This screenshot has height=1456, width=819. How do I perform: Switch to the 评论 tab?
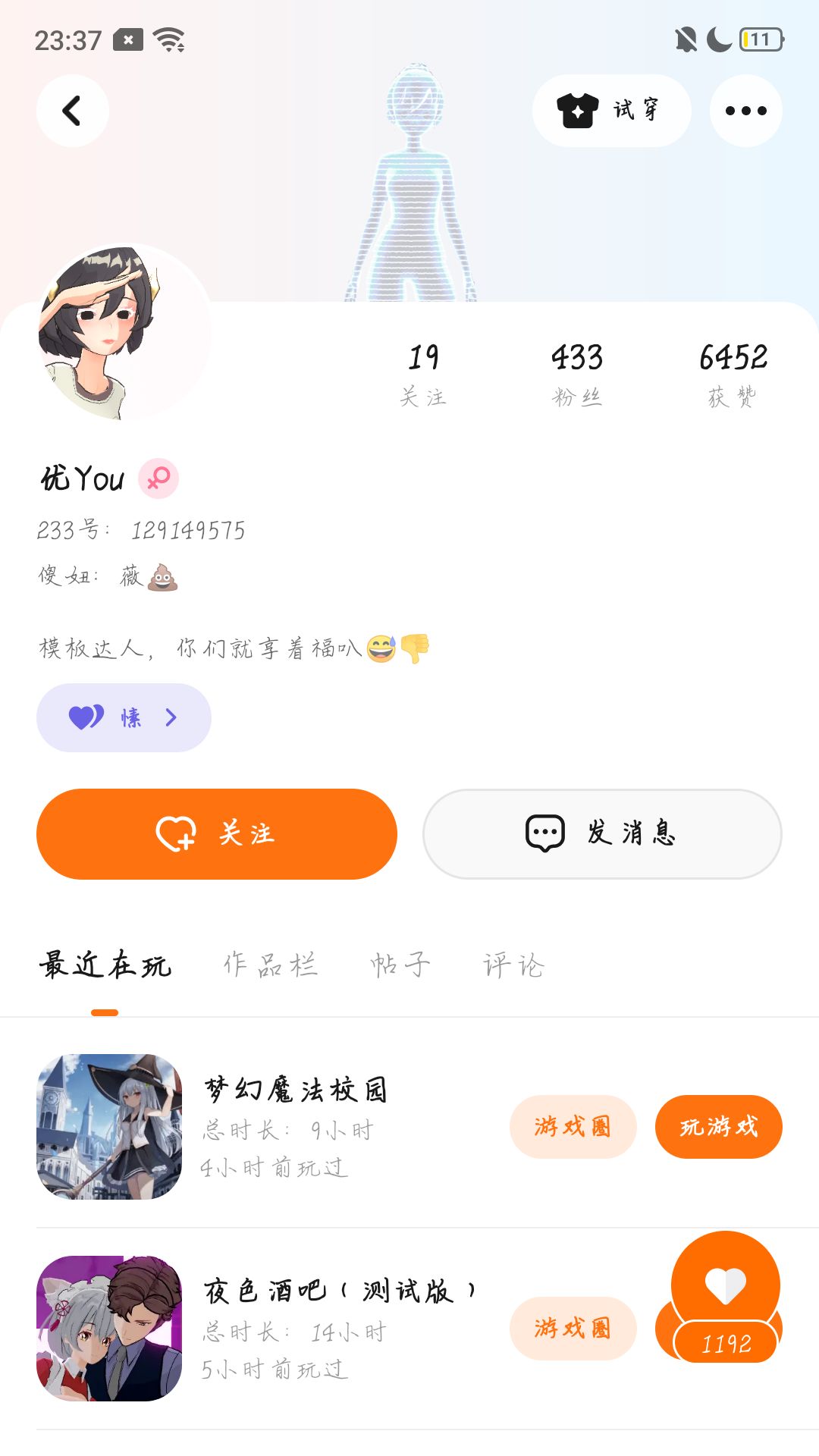(513, 965)
